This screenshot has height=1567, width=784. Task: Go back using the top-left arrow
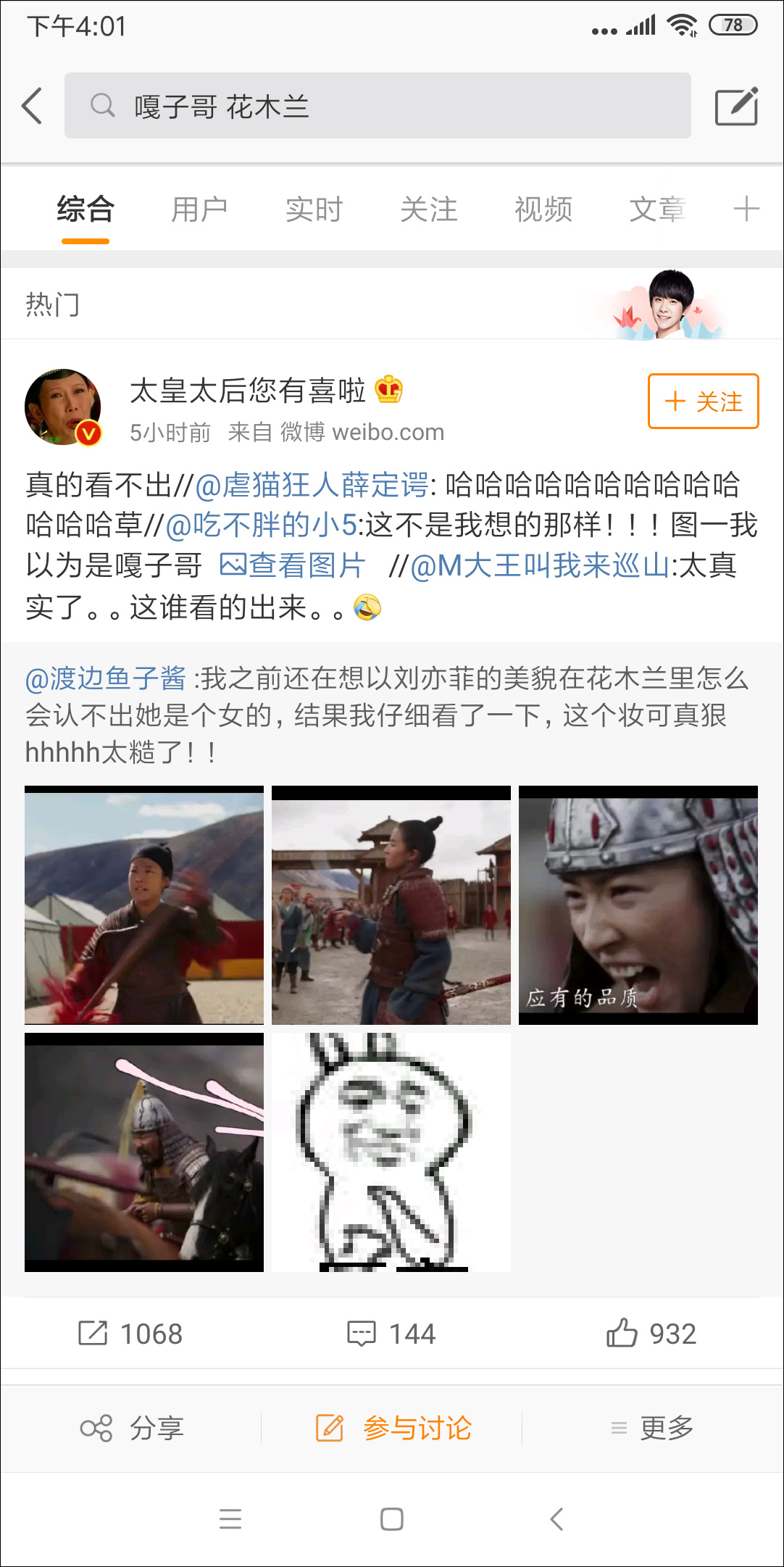[32, 107]
